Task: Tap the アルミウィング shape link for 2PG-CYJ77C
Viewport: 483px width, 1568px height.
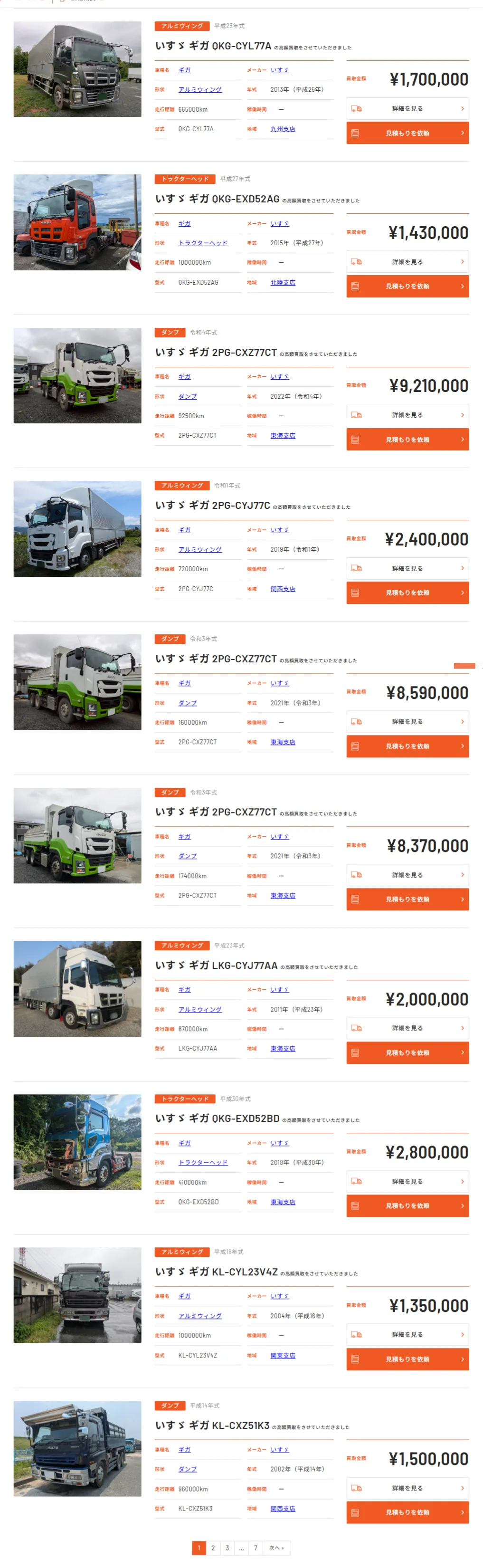Action: pos(199,550)
